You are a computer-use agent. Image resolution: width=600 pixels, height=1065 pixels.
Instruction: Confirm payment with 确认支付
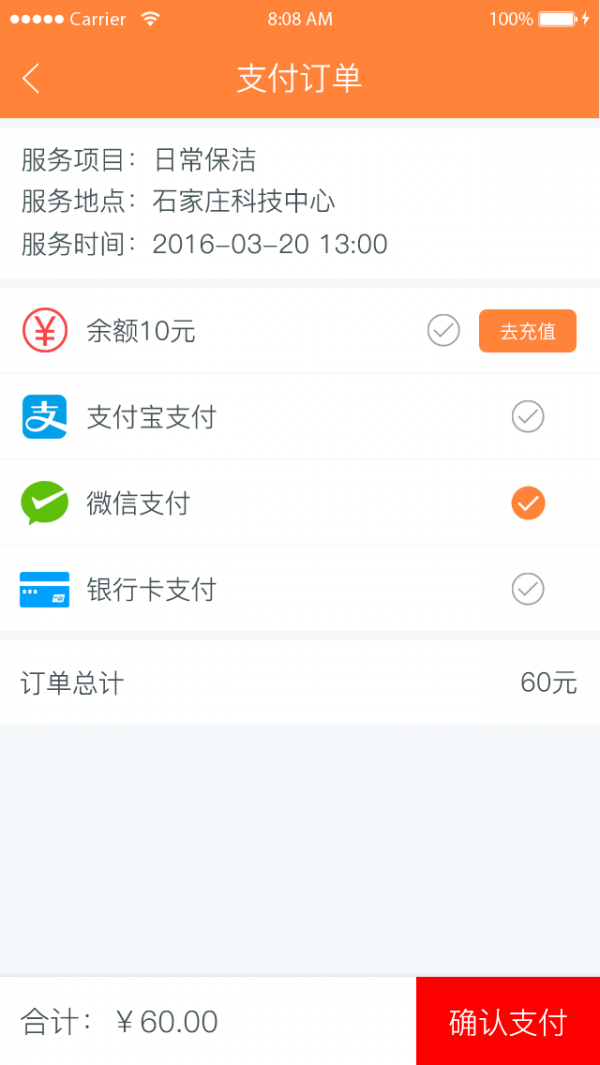click(508, 1021)
